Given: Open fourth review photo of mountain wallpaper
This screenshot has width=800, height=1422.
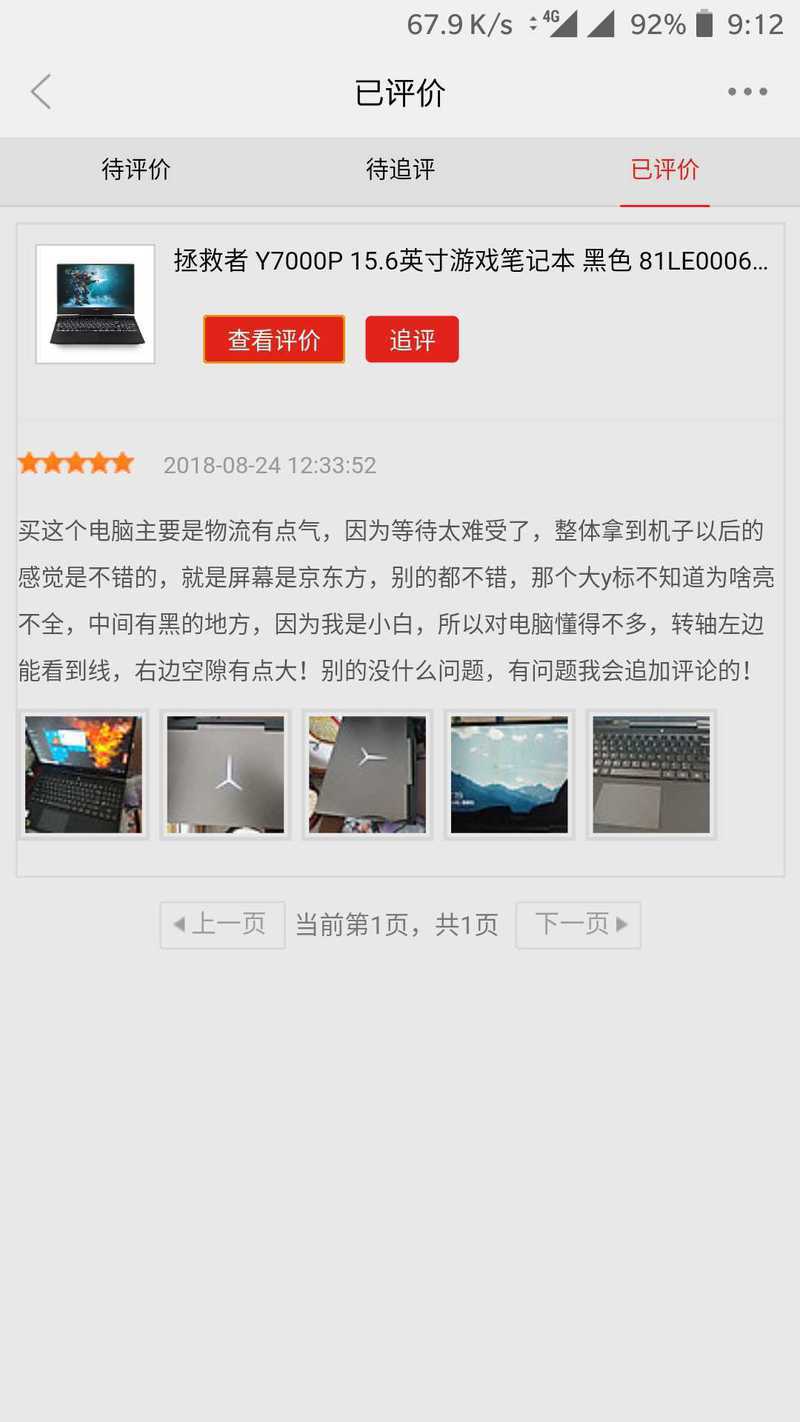Looking at the screenshot, I should (x=510, y=775).
